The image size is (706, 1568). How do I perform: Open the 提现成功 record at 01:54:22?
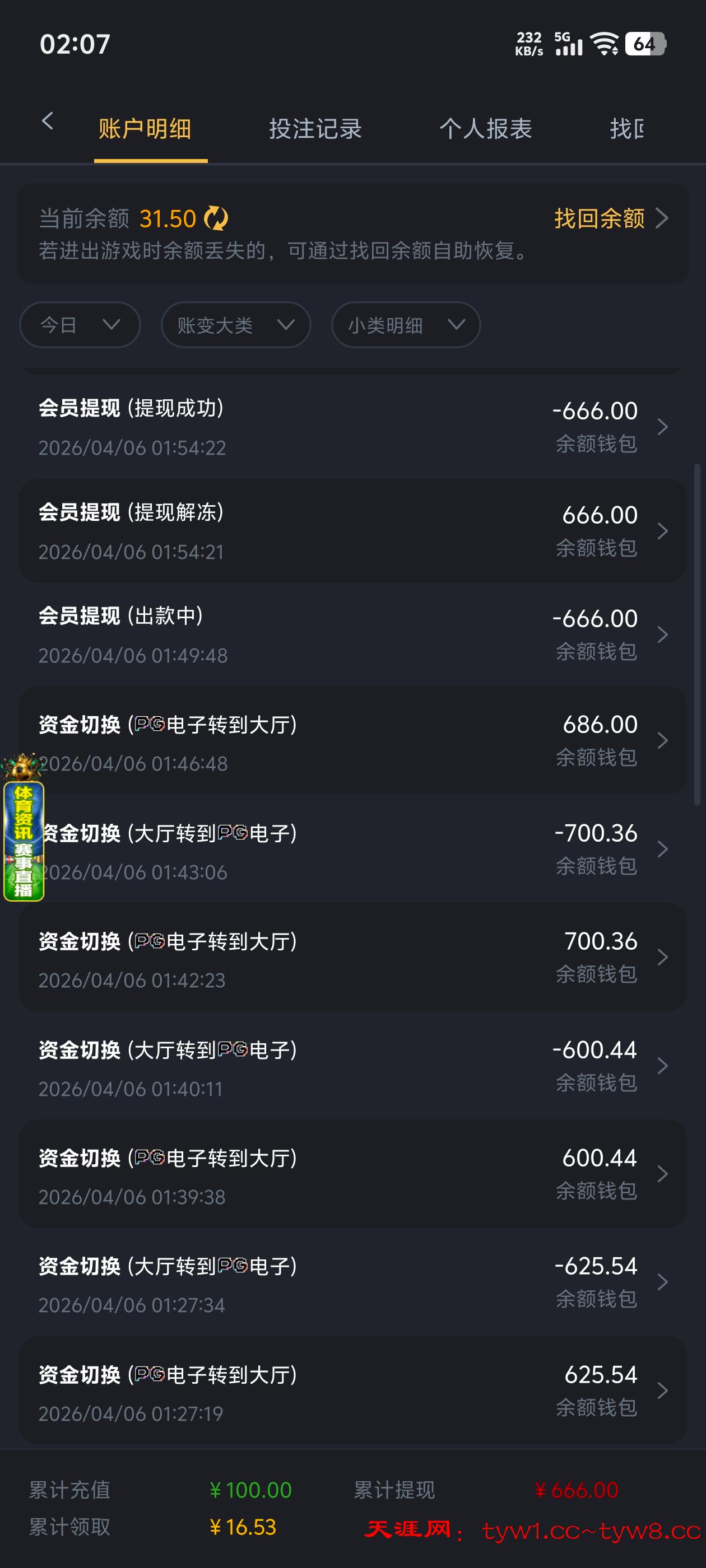(352, 427)
